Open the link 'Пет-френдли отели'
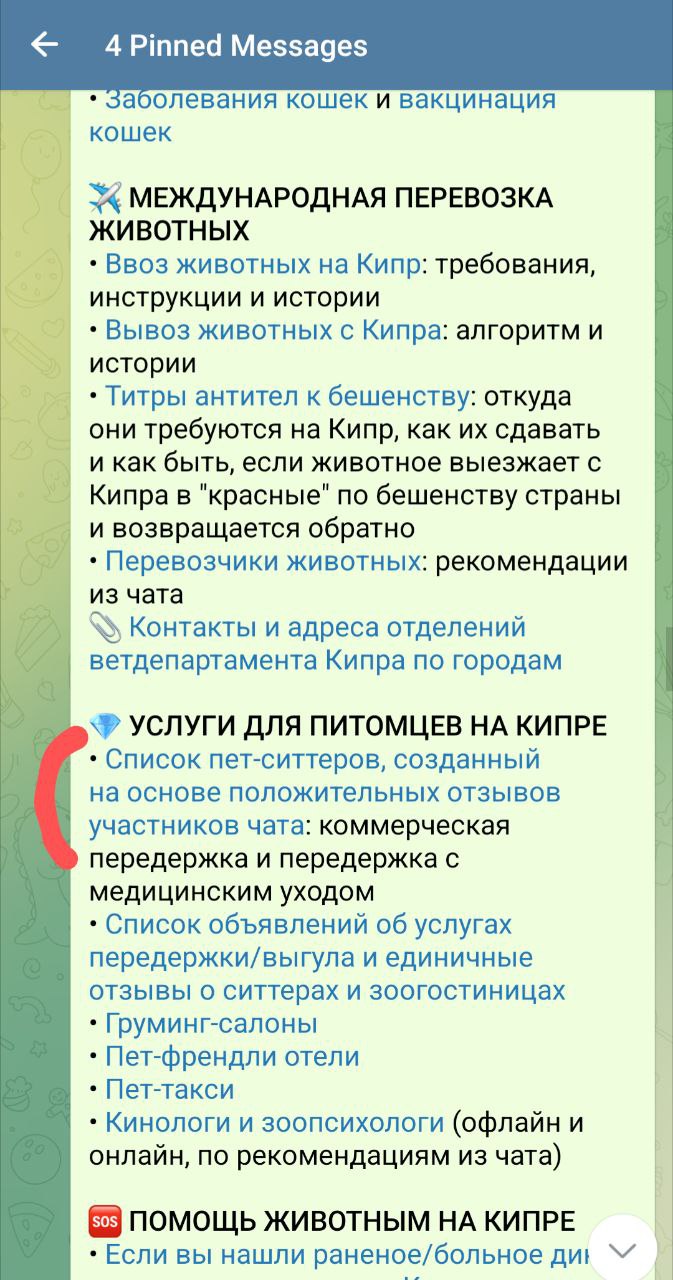Image resolution: width=673 pixels, height=1280 pixels. pos(232,1057)
